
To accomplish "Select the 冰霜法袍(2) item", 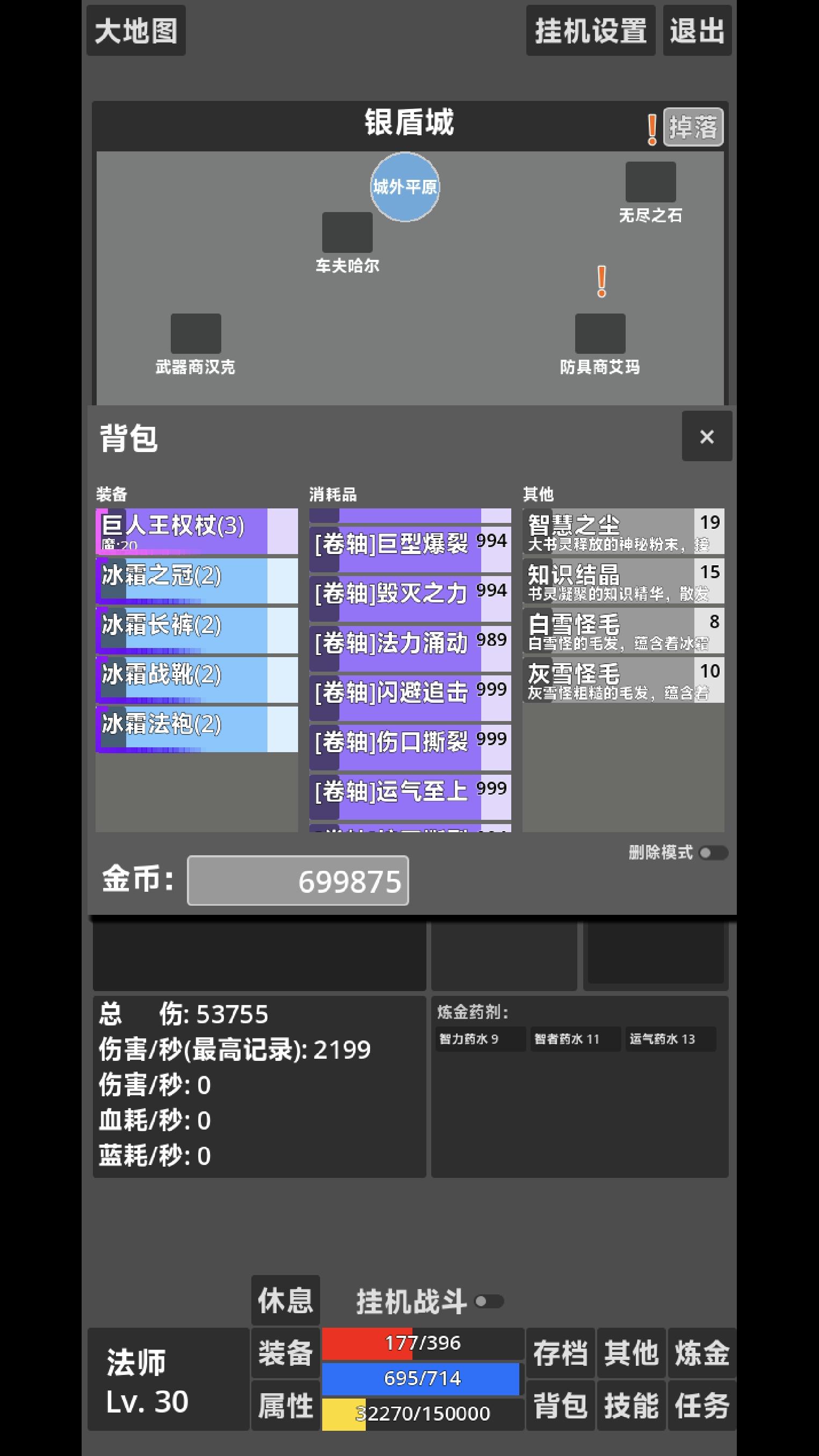I will point(195,729).
